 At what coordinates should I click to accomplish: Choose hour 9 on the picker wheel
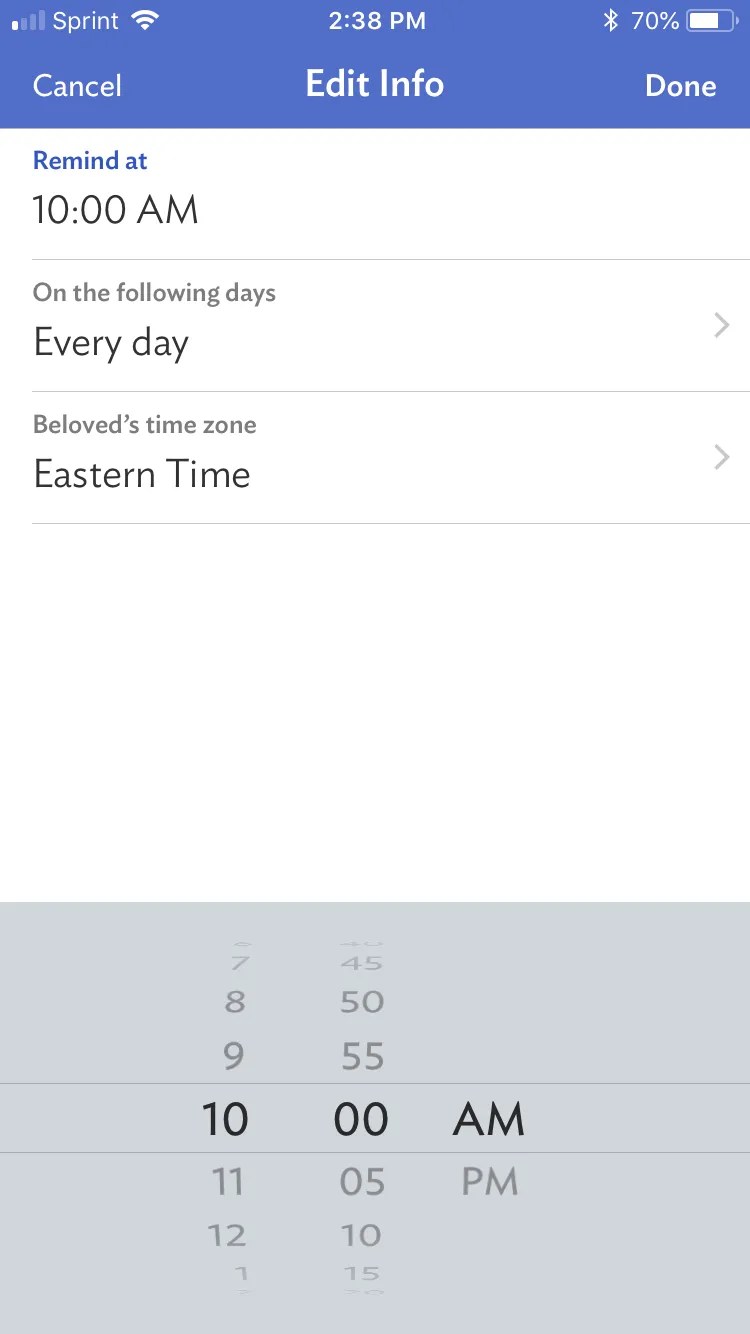pyautogui.click(x=233, y=1054)
